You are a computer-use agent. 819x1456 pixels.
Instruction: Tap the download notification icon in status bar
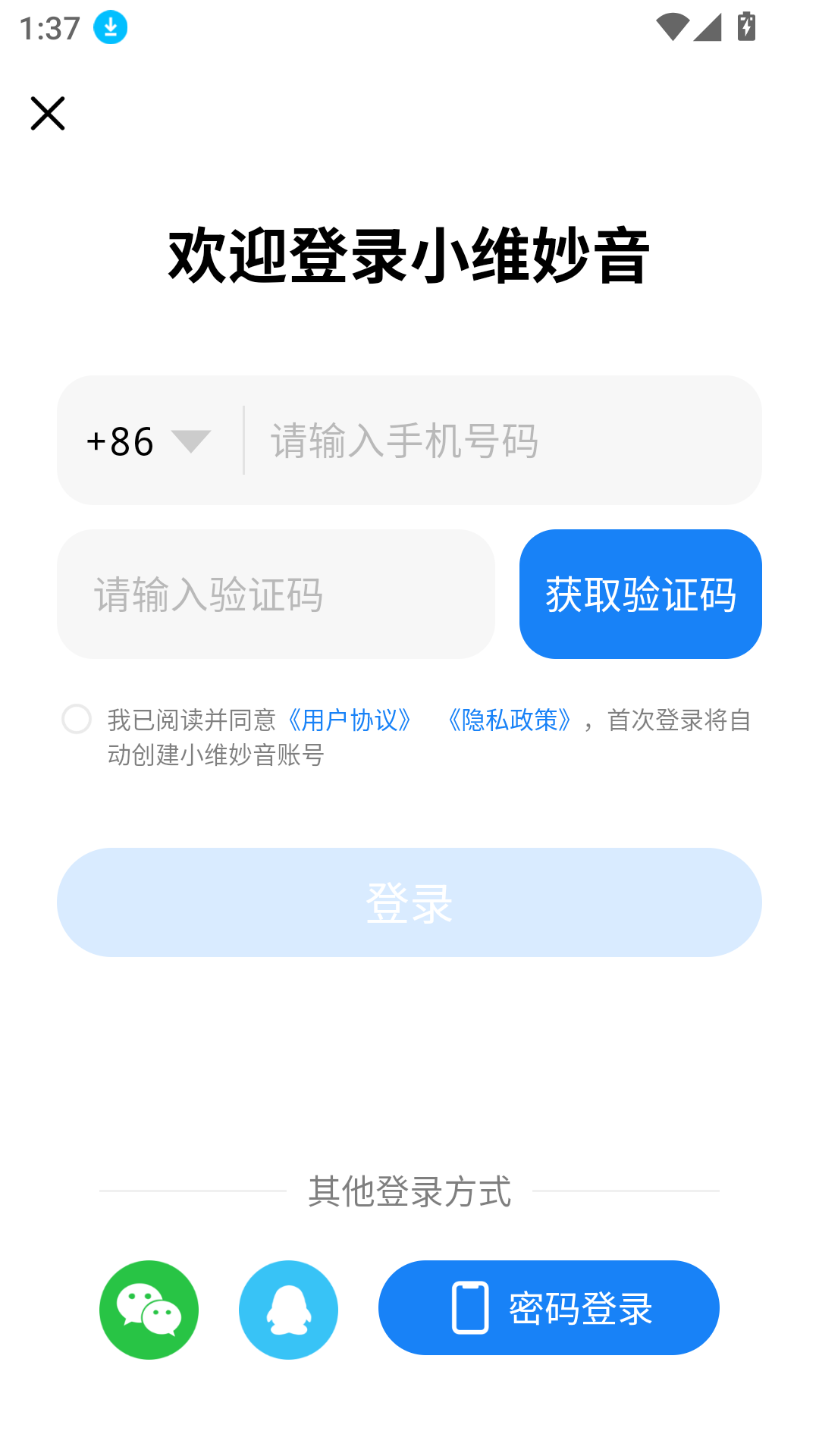[x=109, y=27]
